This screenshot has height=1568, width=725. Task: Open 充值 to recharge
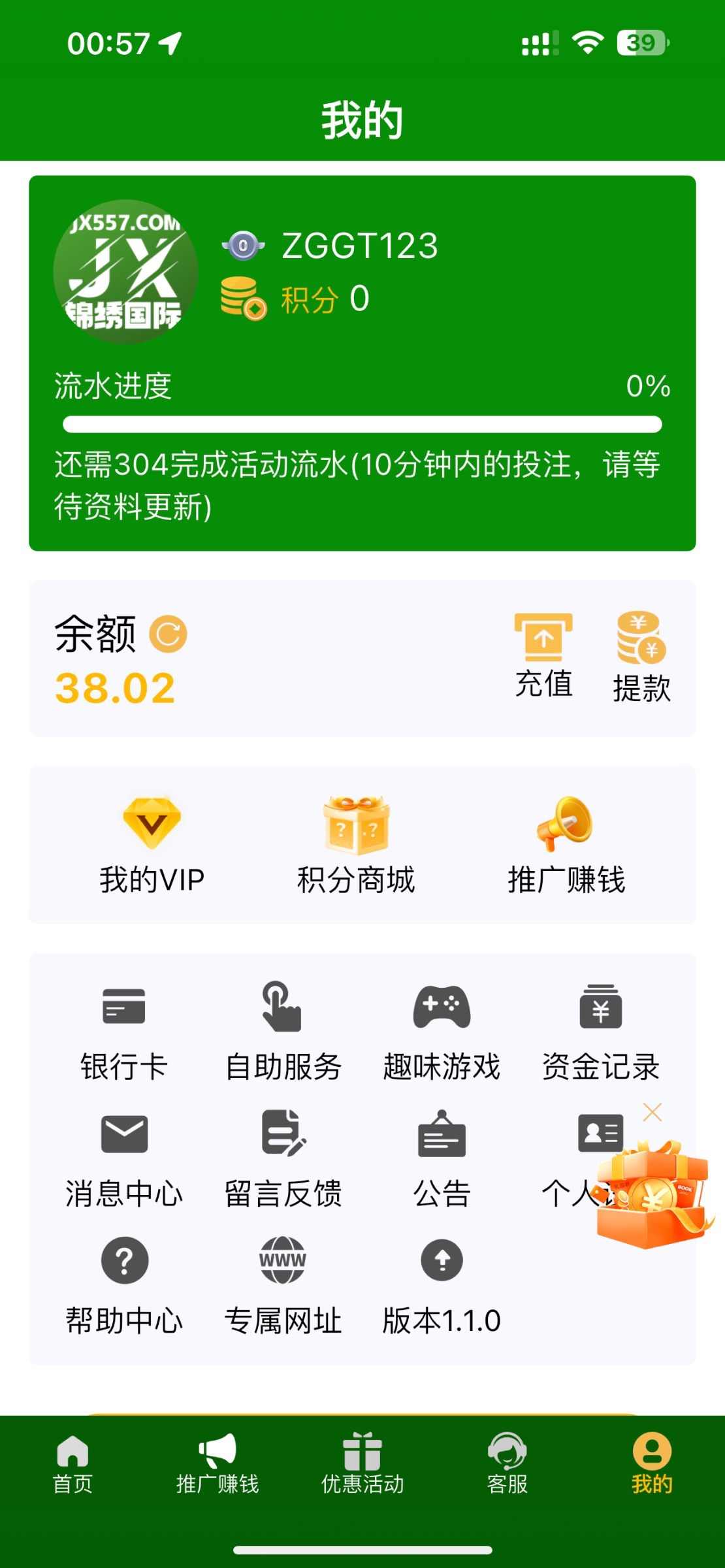543,655
